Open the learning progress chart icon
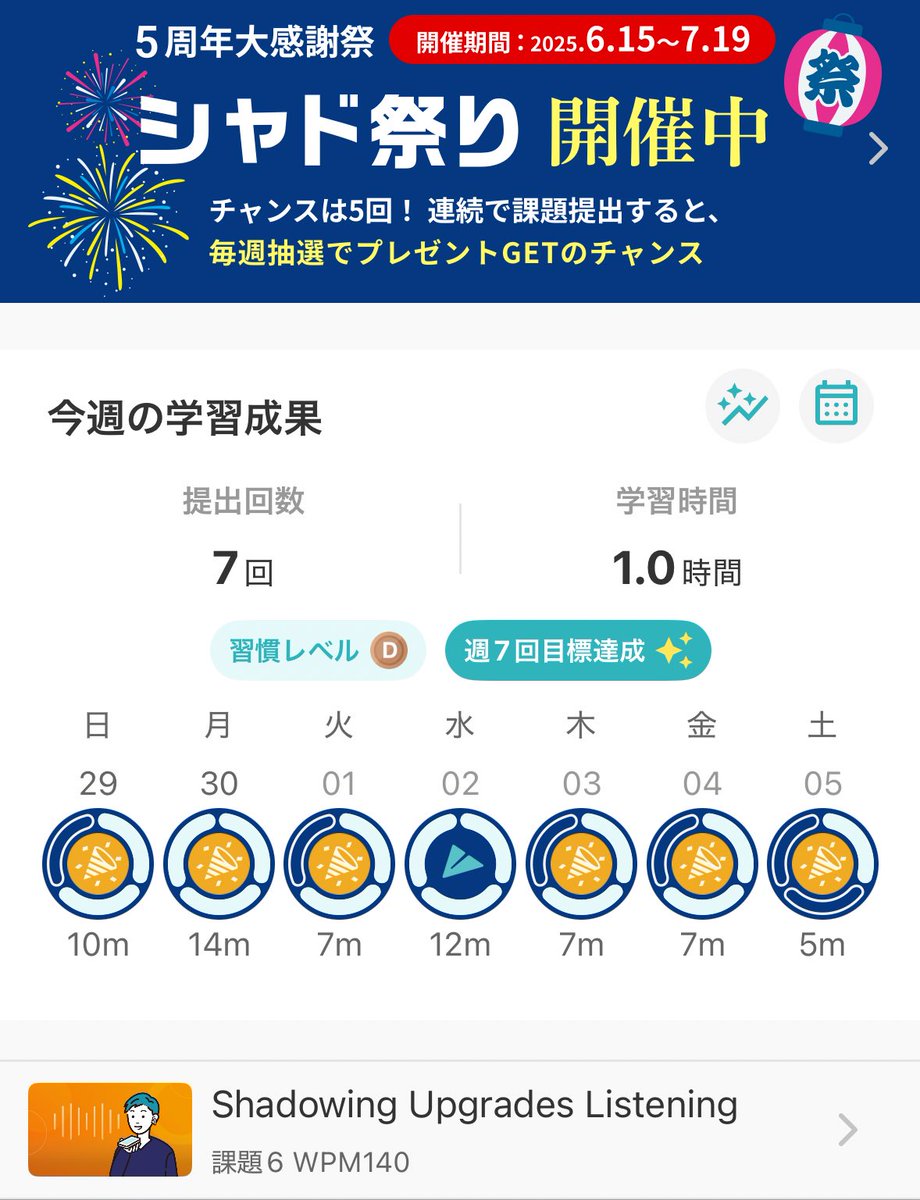The height and width of the screenshot is (1200, 920). [x=743, y=405]
